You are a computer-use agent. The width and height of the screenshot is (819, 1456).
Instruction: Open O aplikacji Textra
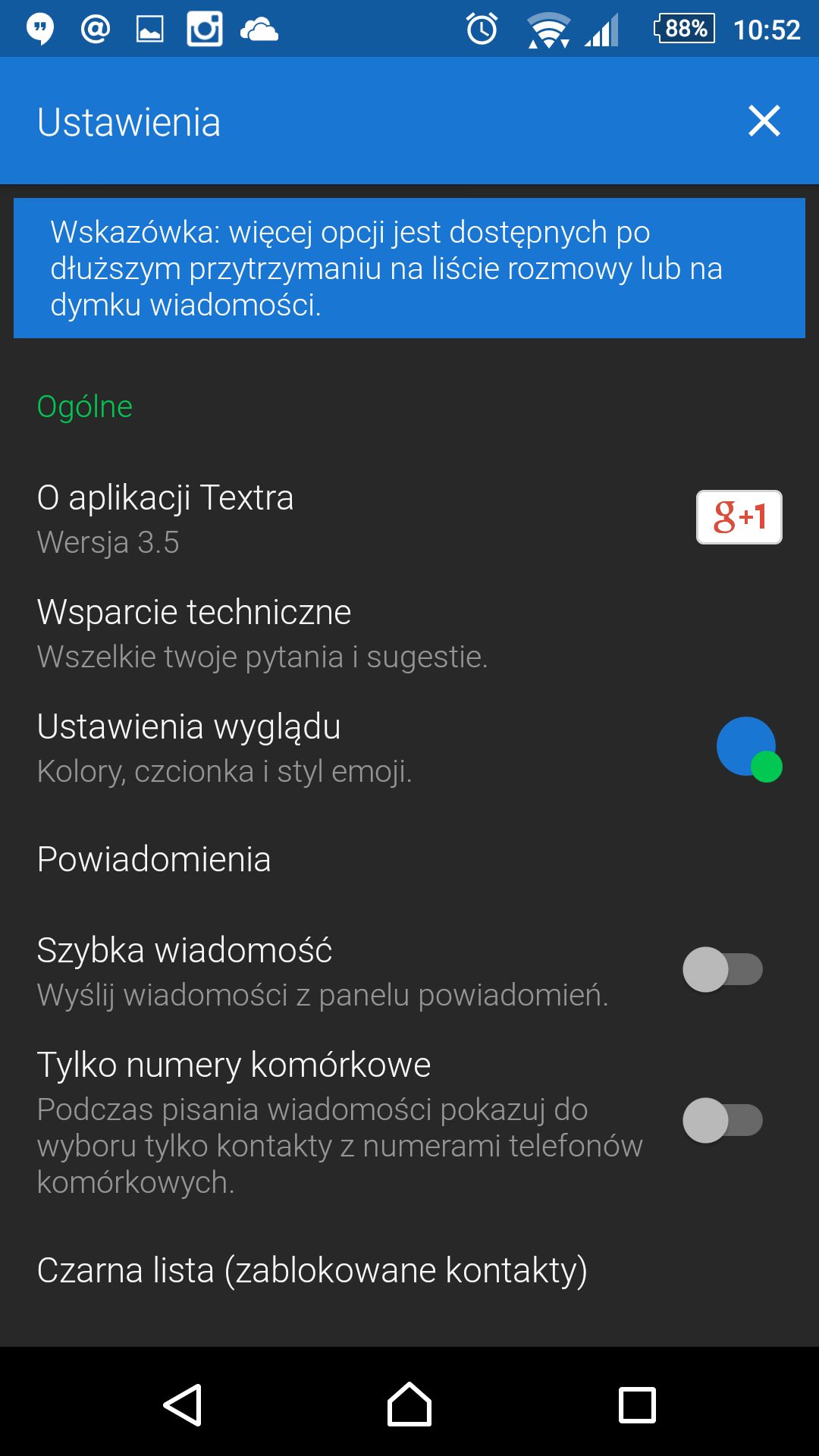tap(409, 519)
